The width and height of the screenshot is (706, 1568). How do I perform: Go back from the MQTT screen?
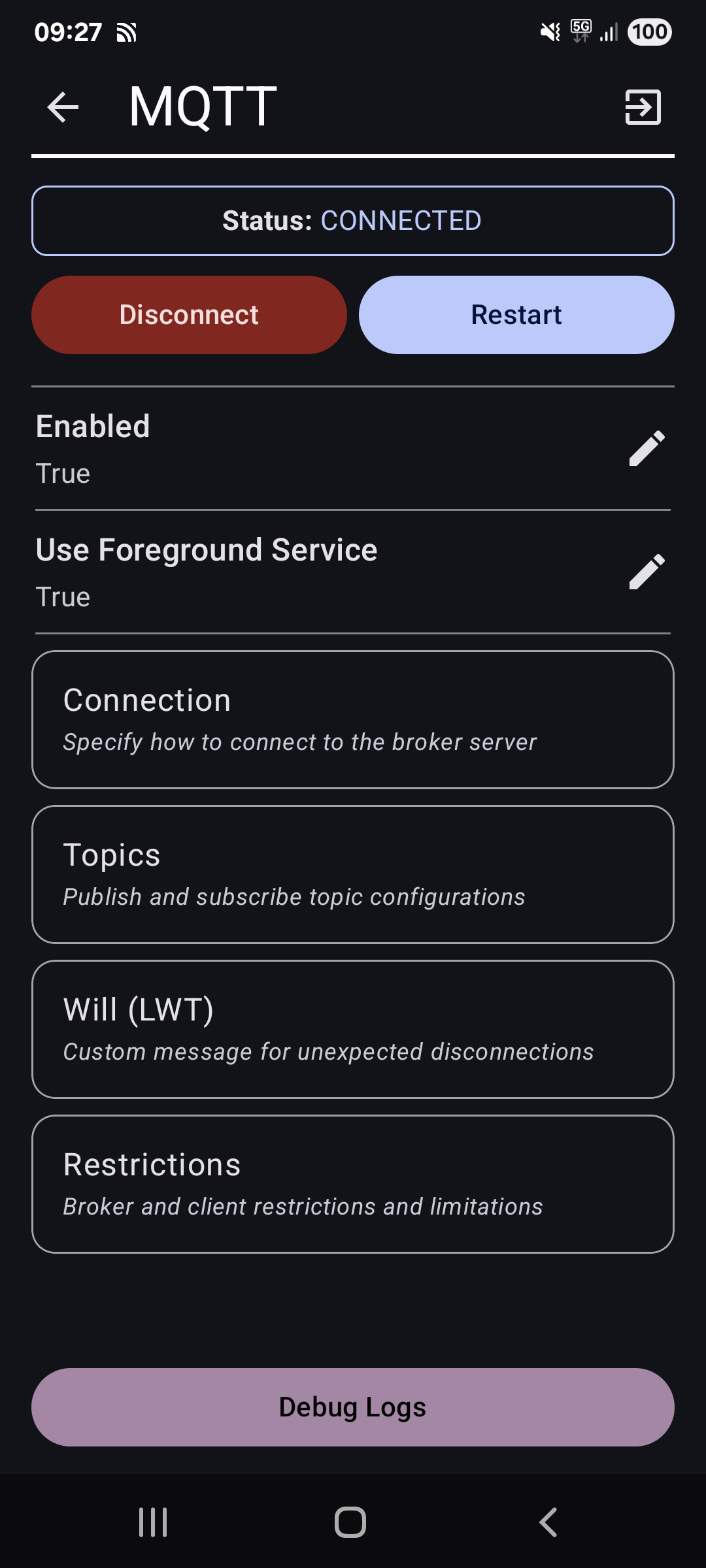(x=63, y=107)
